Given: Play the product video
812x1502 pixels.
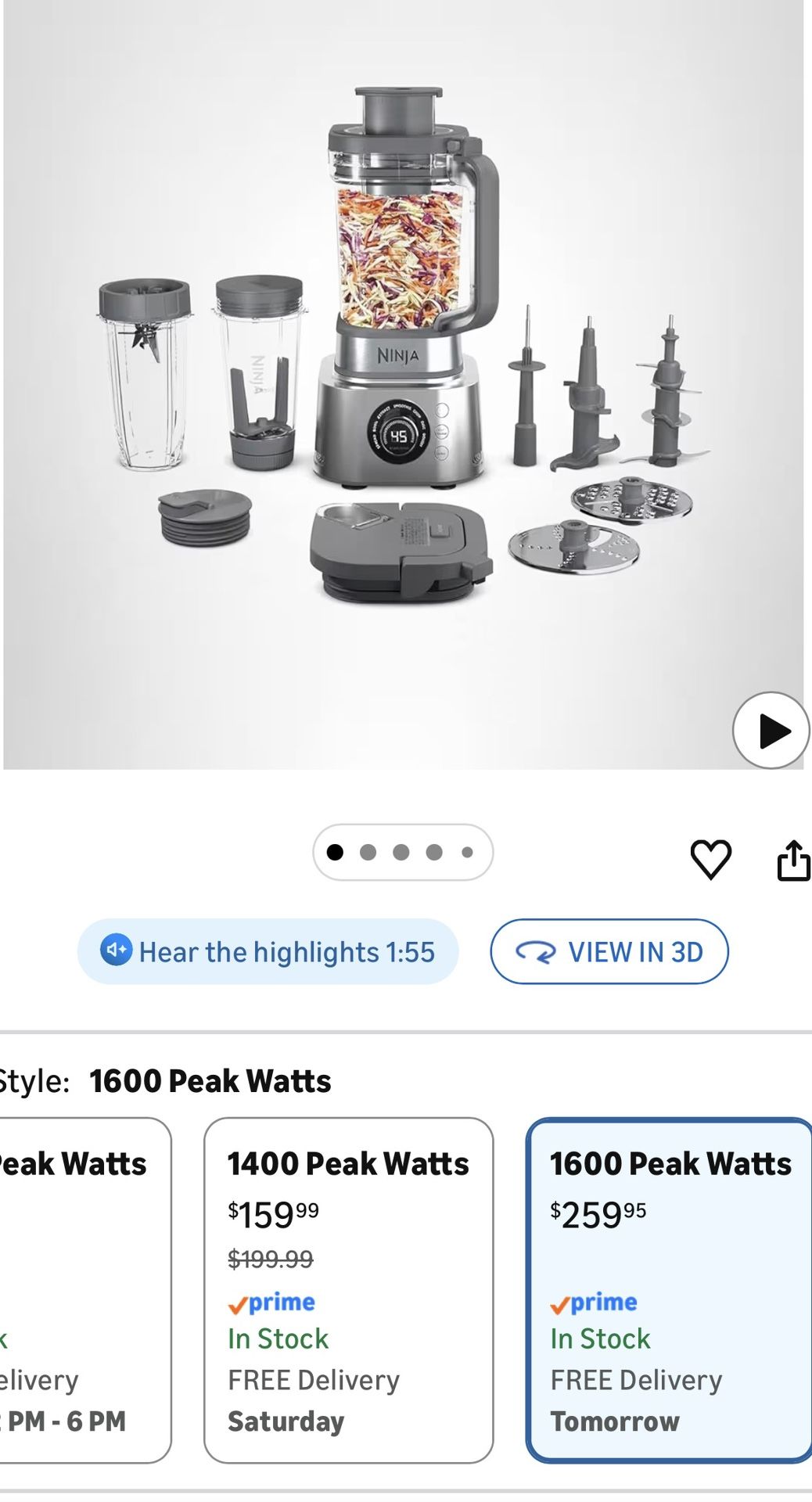Looking at the screenshot, I should (x=771, y=731).
